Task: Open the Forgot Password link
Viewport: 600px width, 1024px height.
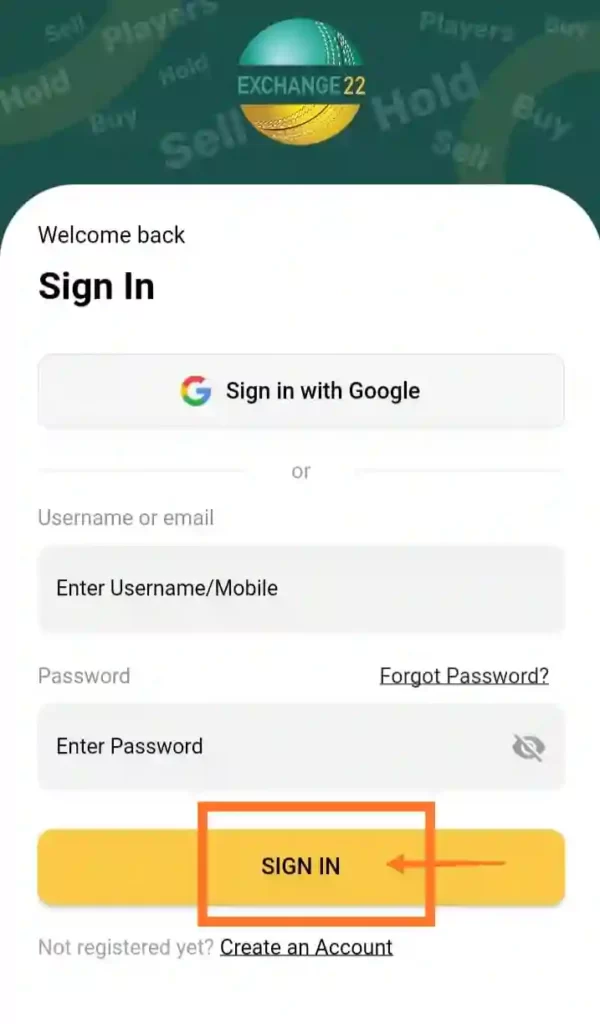Action: point(464,676)
